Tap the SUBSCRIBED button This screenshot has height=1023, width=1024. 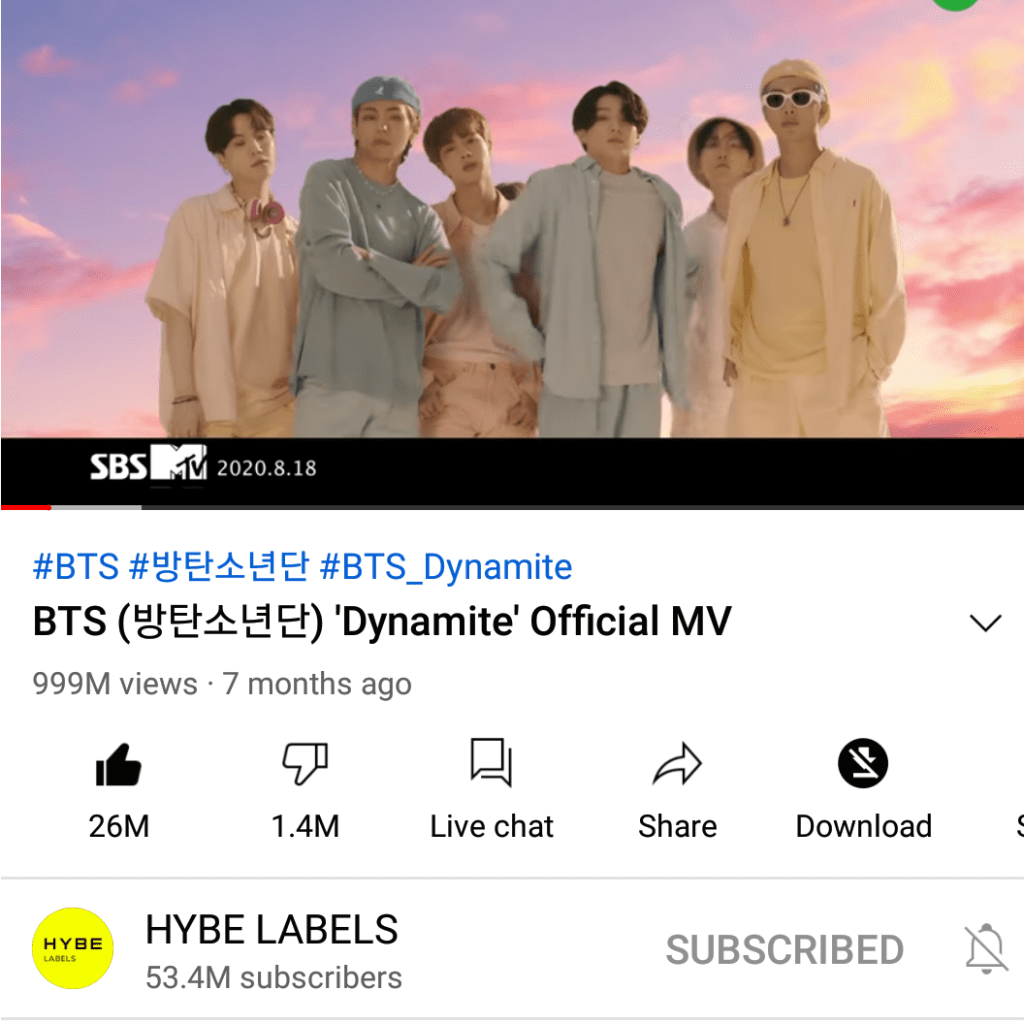point(784,950)
